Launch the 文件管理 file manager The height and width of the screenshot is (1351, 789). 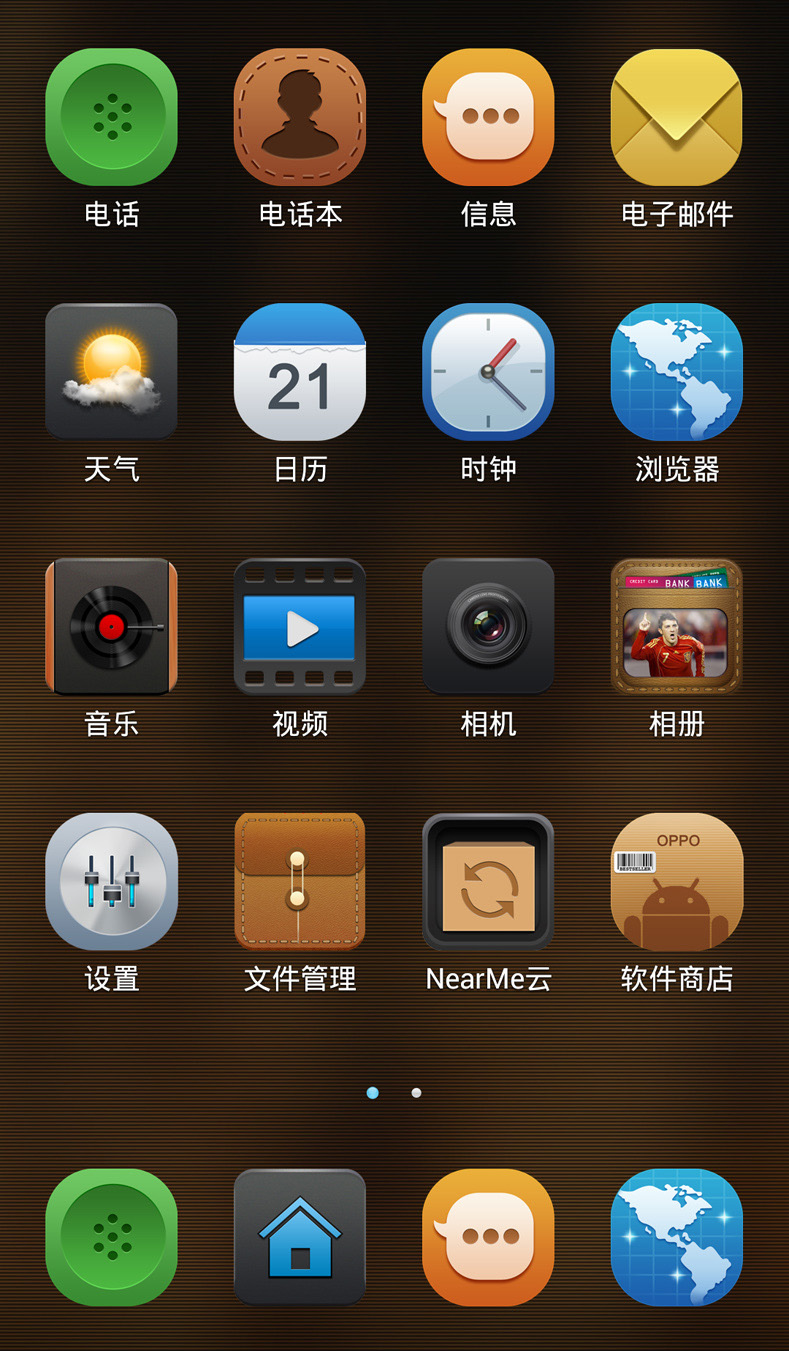pyautogui.click(x=300, y=882)
